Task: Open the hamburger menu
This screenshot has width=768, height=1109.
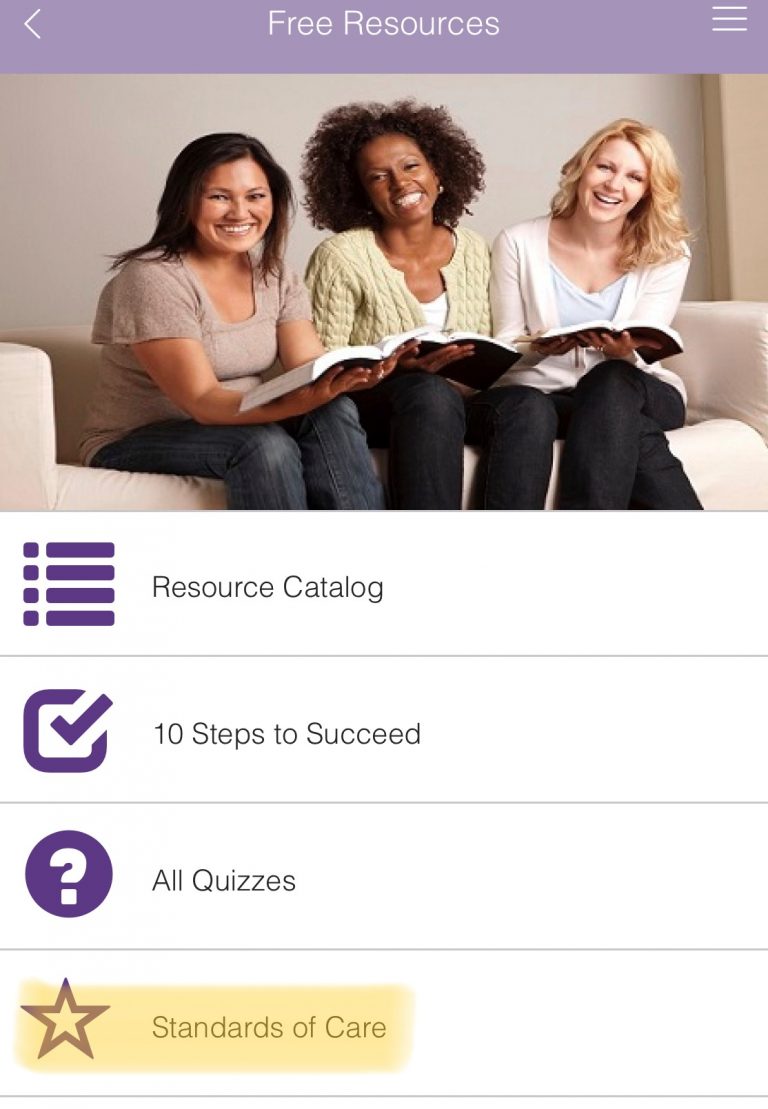Action: (x=729, y=20)
